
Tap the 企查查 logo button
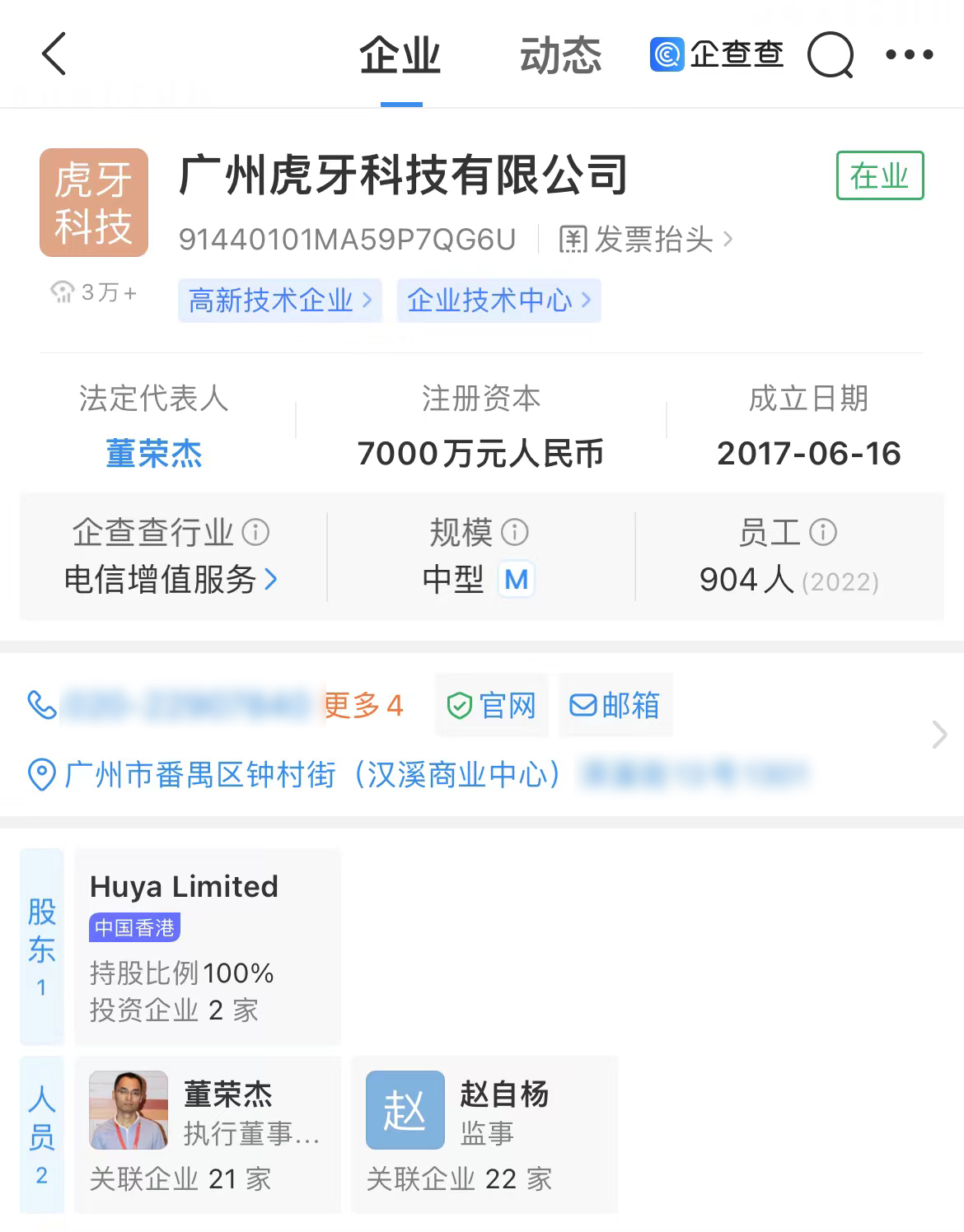click(x=716, y=55)
